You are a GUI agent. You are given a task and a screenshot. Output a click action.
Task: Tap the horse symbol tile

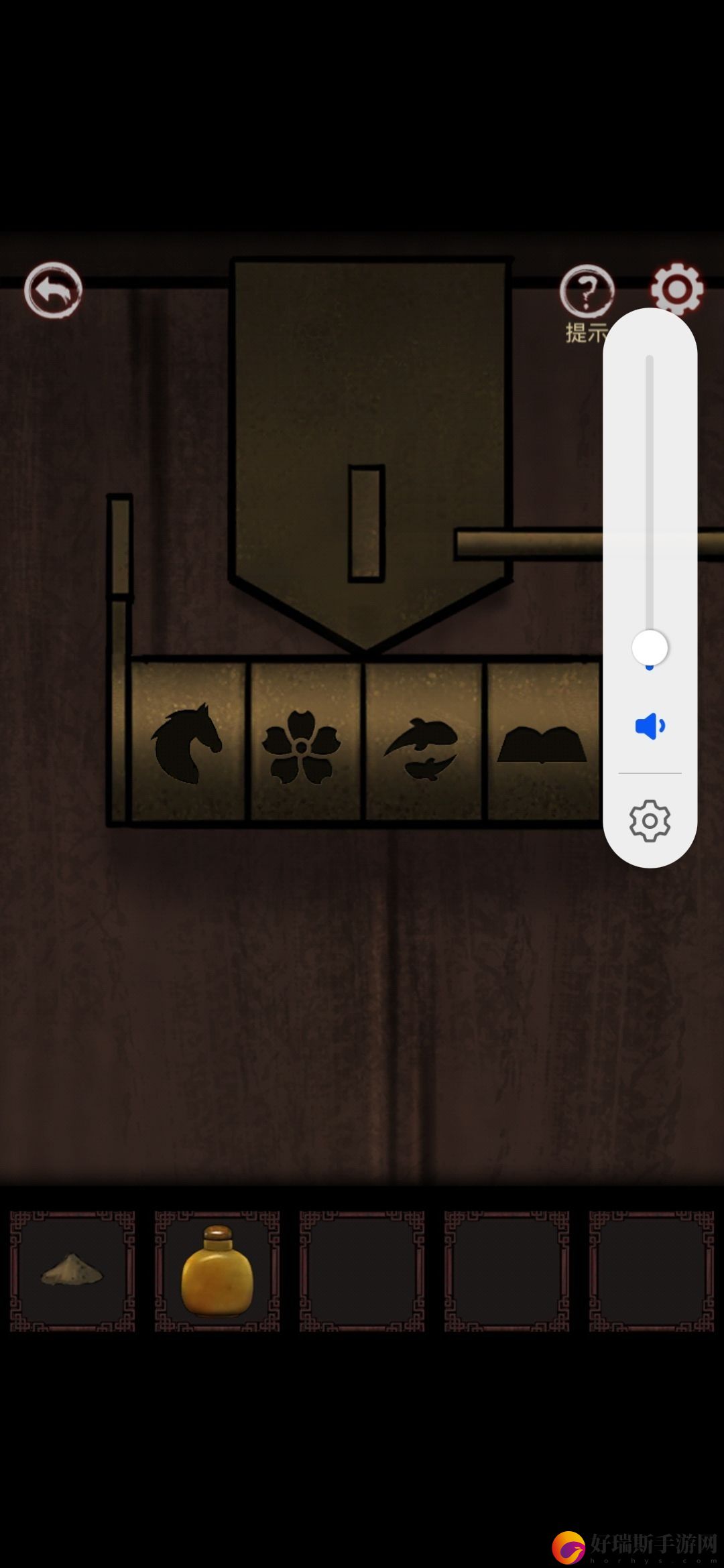pyautogui.click(x=187, y=742)
